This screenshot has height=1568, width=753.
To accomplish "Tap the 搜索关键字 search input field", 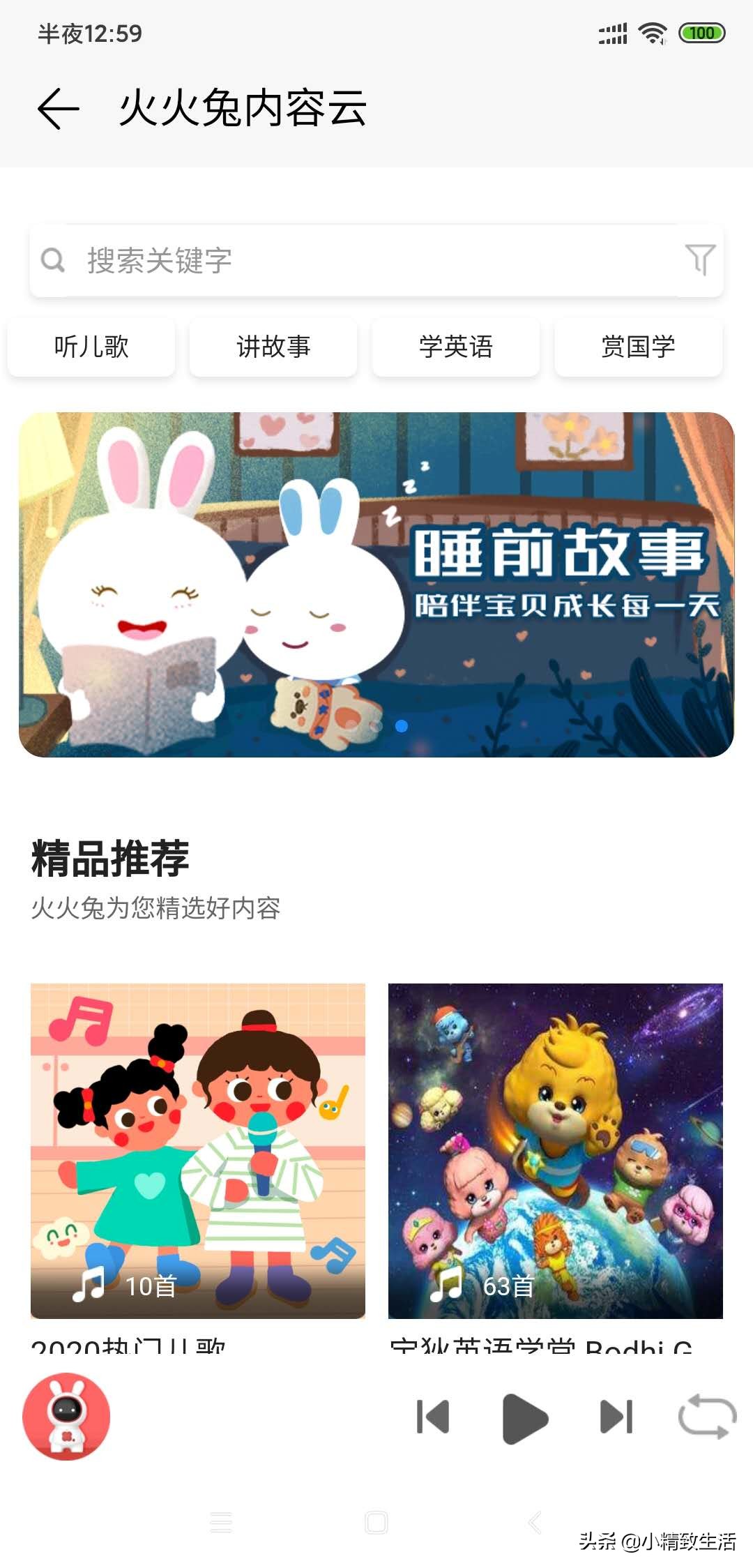I will point(279,262).
